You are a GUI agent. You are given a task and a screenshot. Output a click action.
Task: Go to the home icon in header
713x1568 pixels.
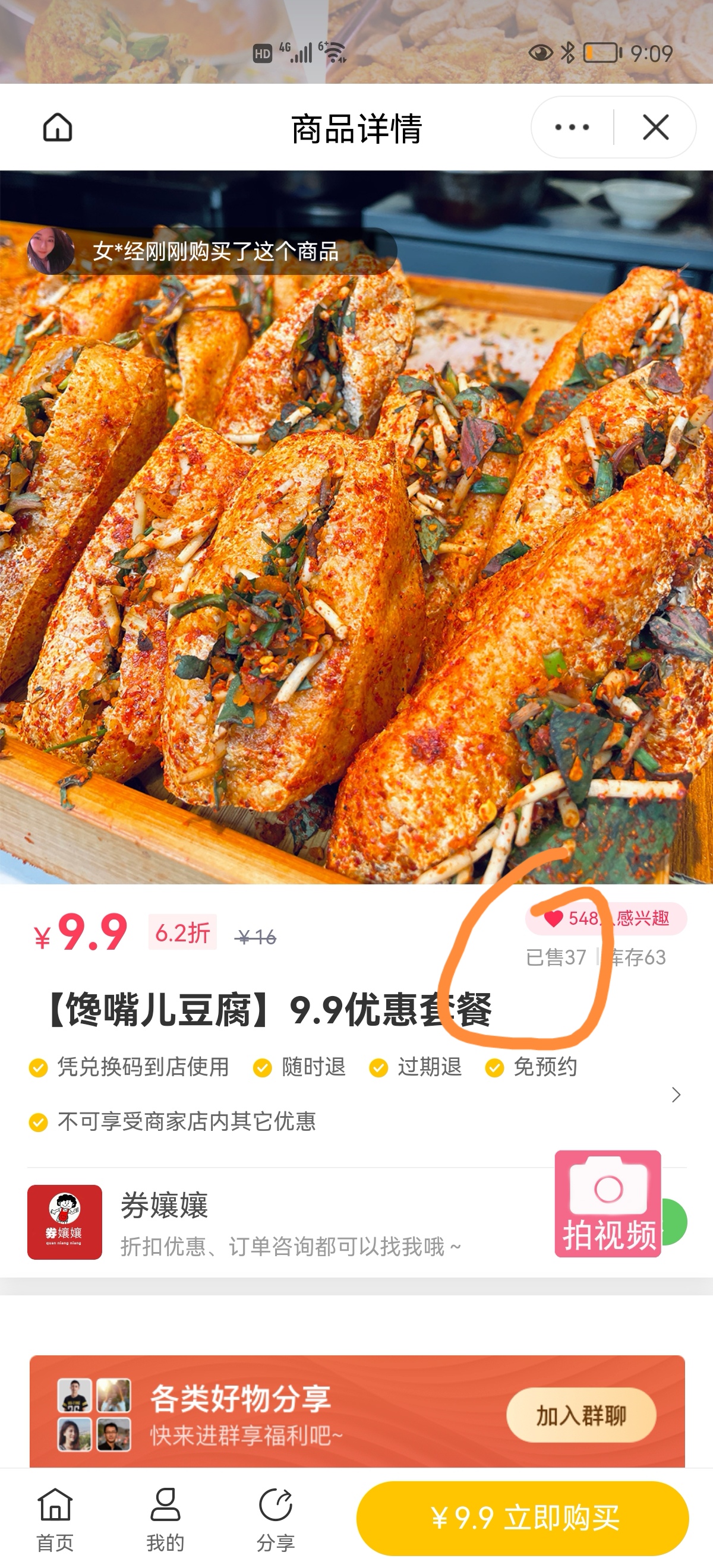[58, 127]
